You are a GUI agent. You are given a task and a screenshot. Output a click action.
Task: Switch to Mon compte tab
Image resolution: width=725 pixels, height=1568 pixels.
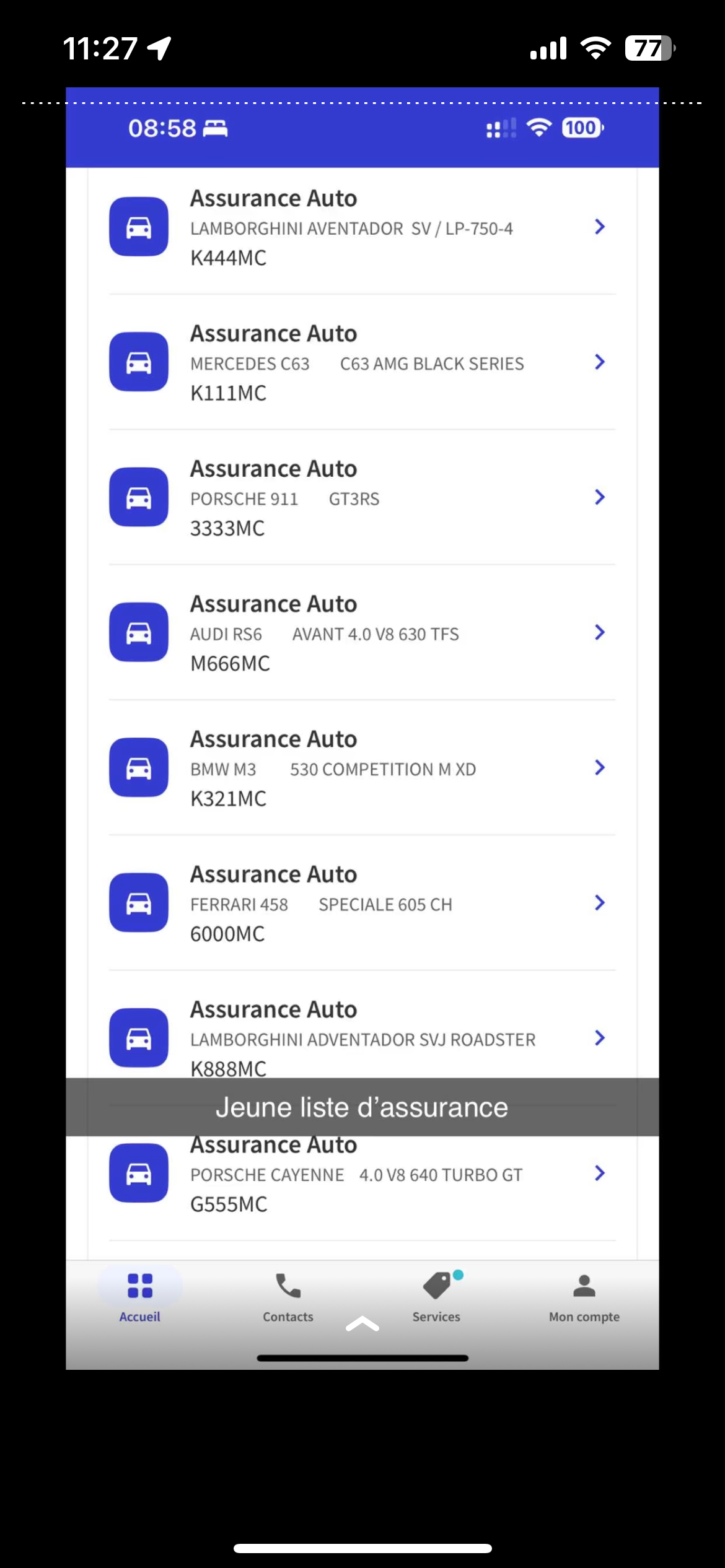[584, 1297]
